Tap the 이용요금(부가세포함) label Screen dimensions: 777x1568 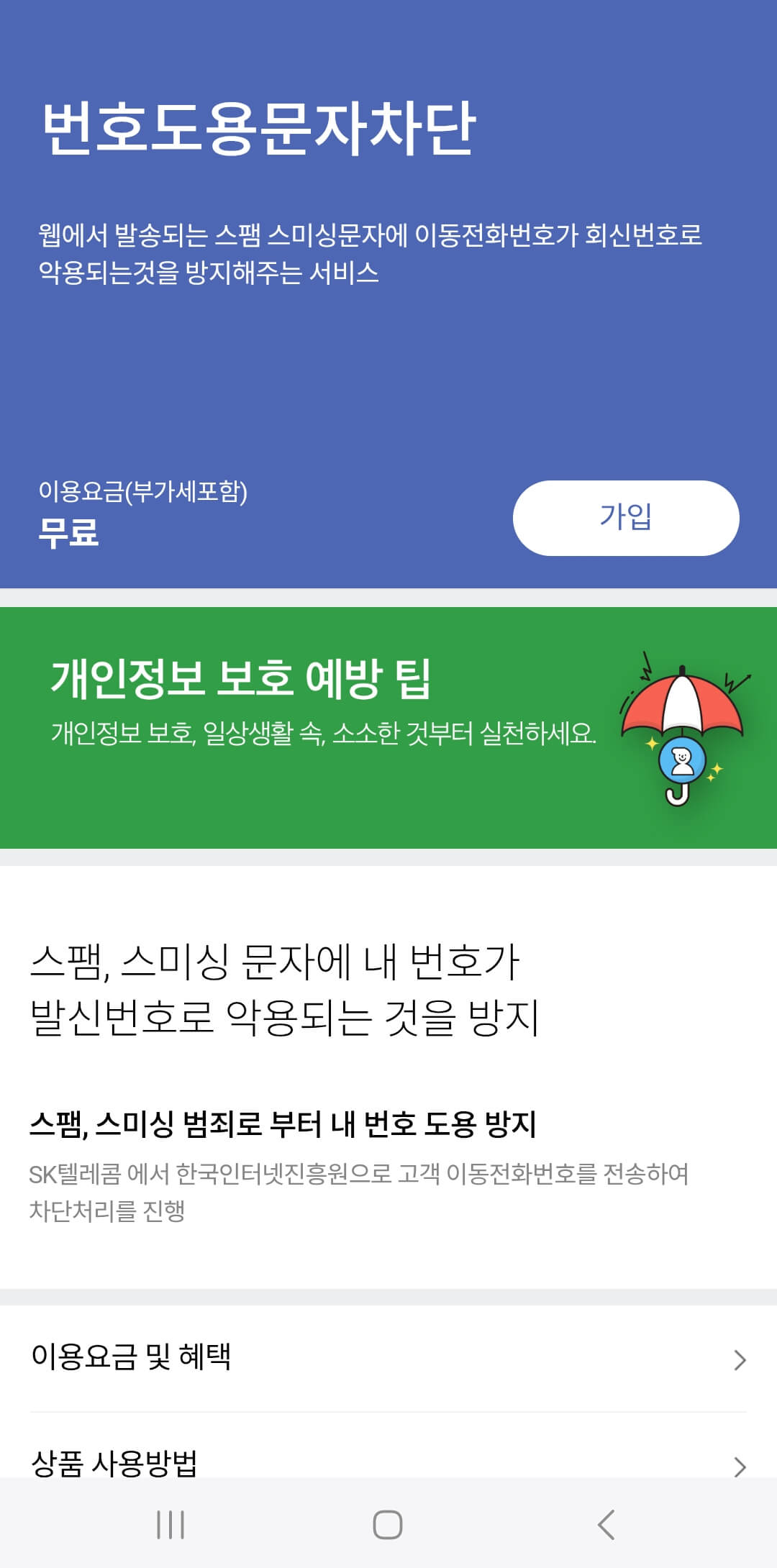[x=144, y=493]
